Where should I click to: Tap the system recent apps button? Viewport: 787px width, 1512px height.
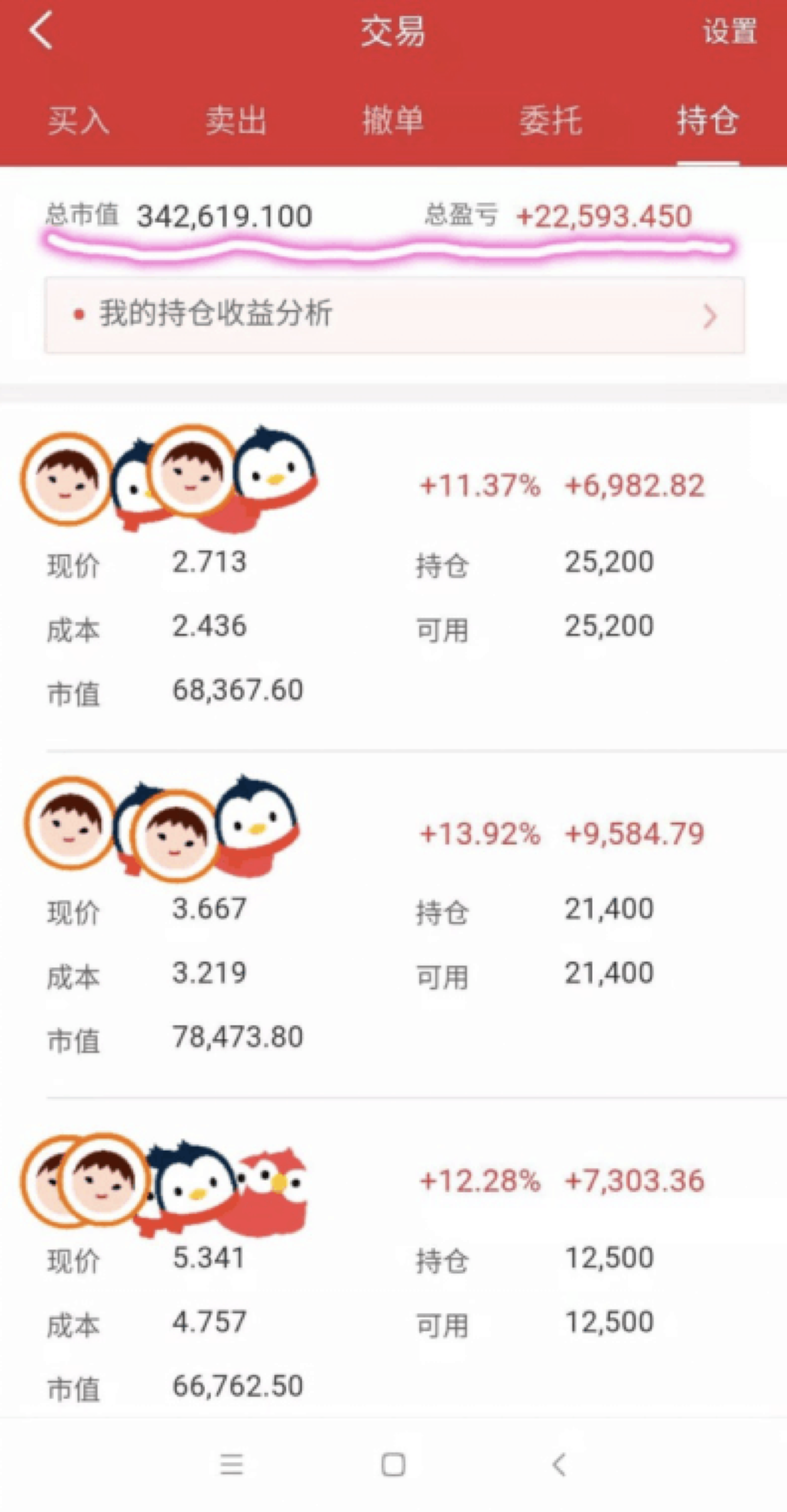[x=232, y=1464]
